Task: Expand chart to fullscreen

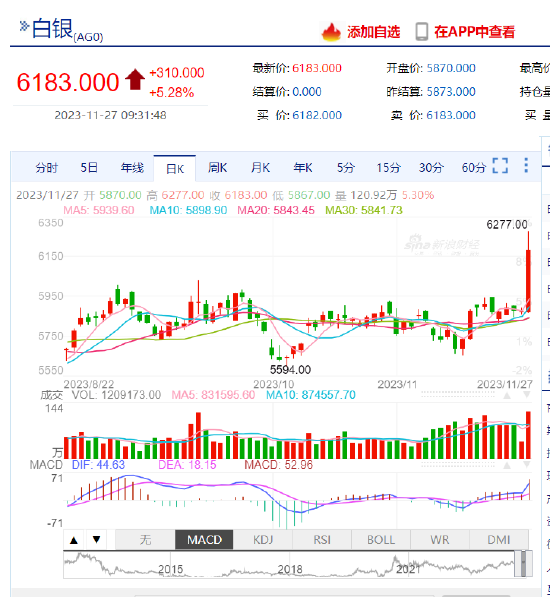Action: (500, 166)
